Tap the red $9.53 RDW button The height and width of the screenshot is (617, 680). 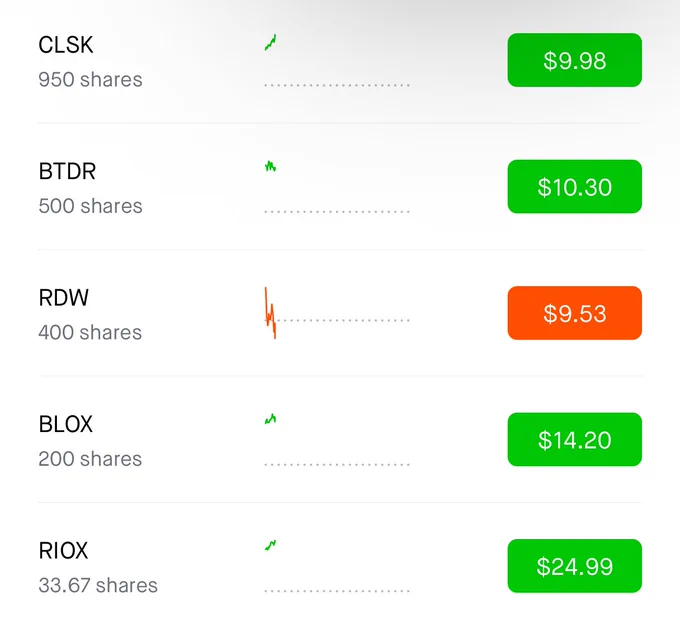coord(575,313)
